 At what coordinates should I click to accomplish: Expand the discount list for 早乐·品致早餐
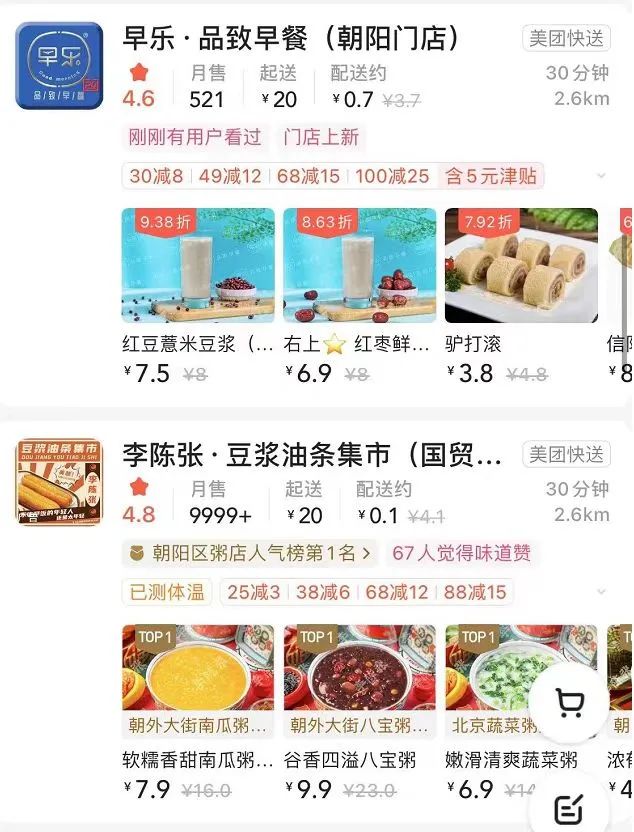pyautogui.click(x=601, y=176)
